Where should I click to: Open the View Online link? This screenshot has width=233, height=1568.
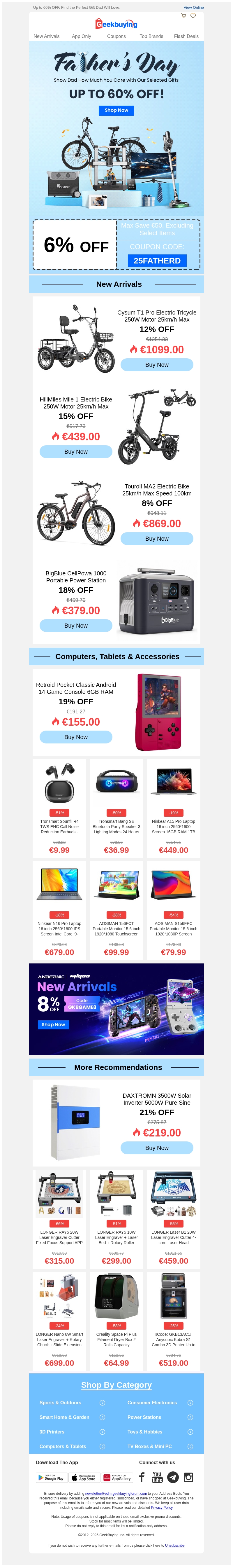pos(193,7)
